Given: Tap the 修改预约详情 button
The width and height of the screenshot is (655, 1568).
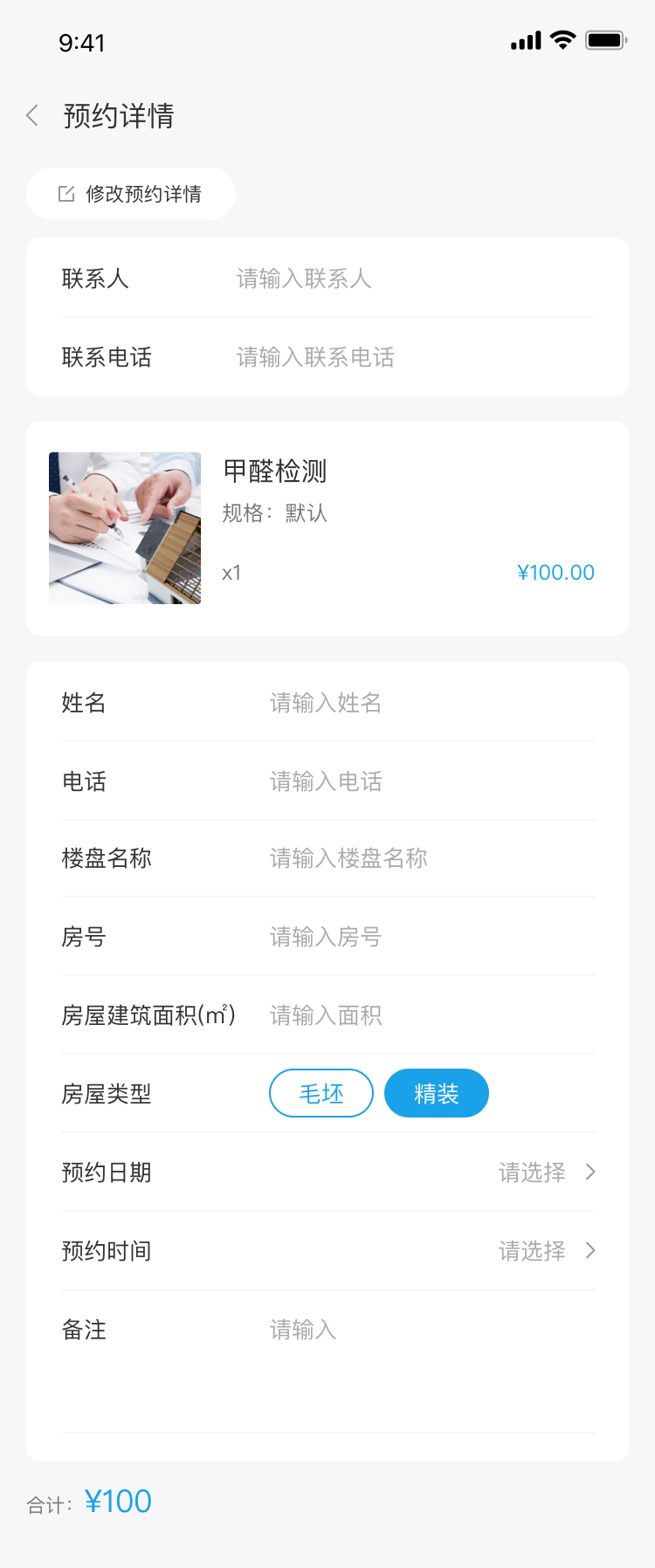Looking at the screenshot, I should click(x=131, y=194).
